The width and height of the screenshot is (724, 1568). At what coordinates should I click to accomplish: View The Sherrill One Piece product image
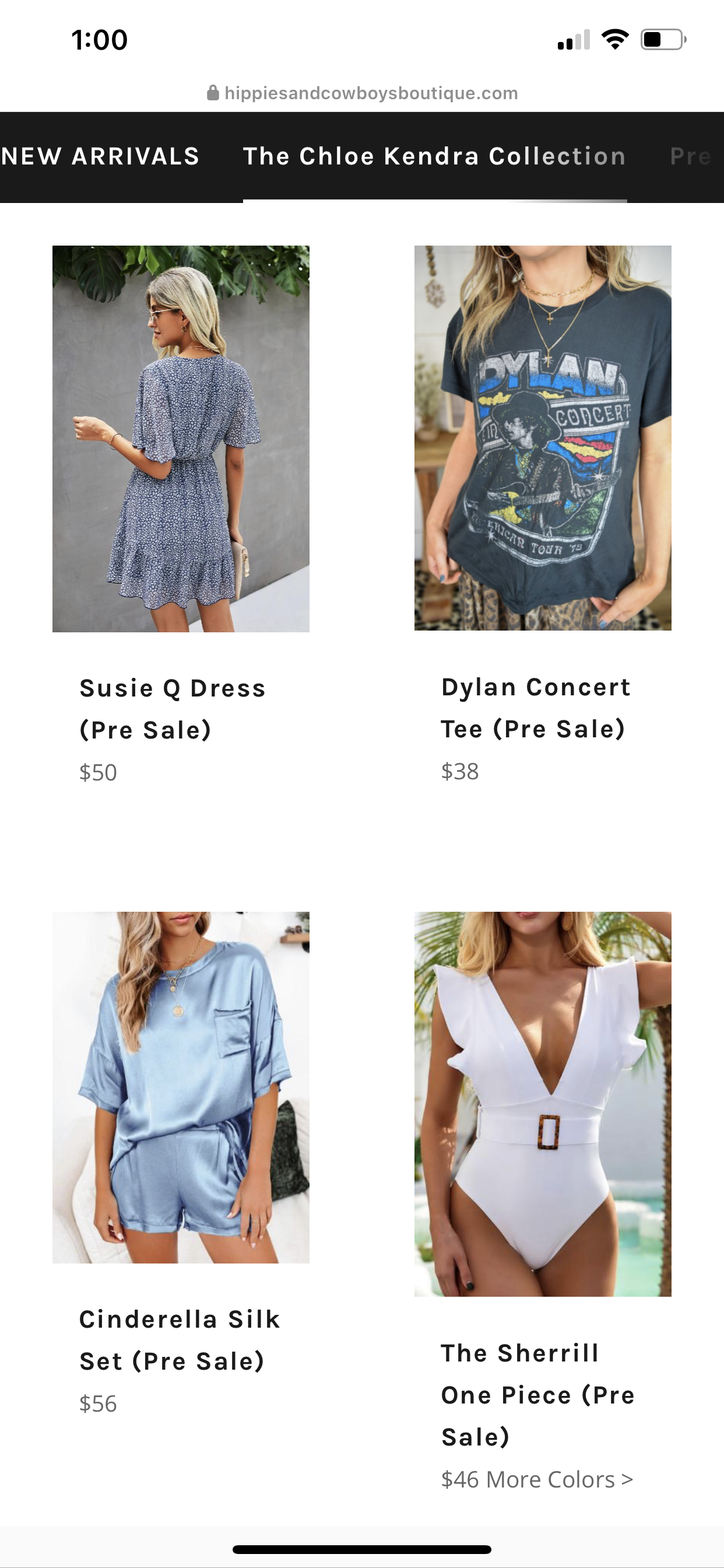(x=543, y=1104)
